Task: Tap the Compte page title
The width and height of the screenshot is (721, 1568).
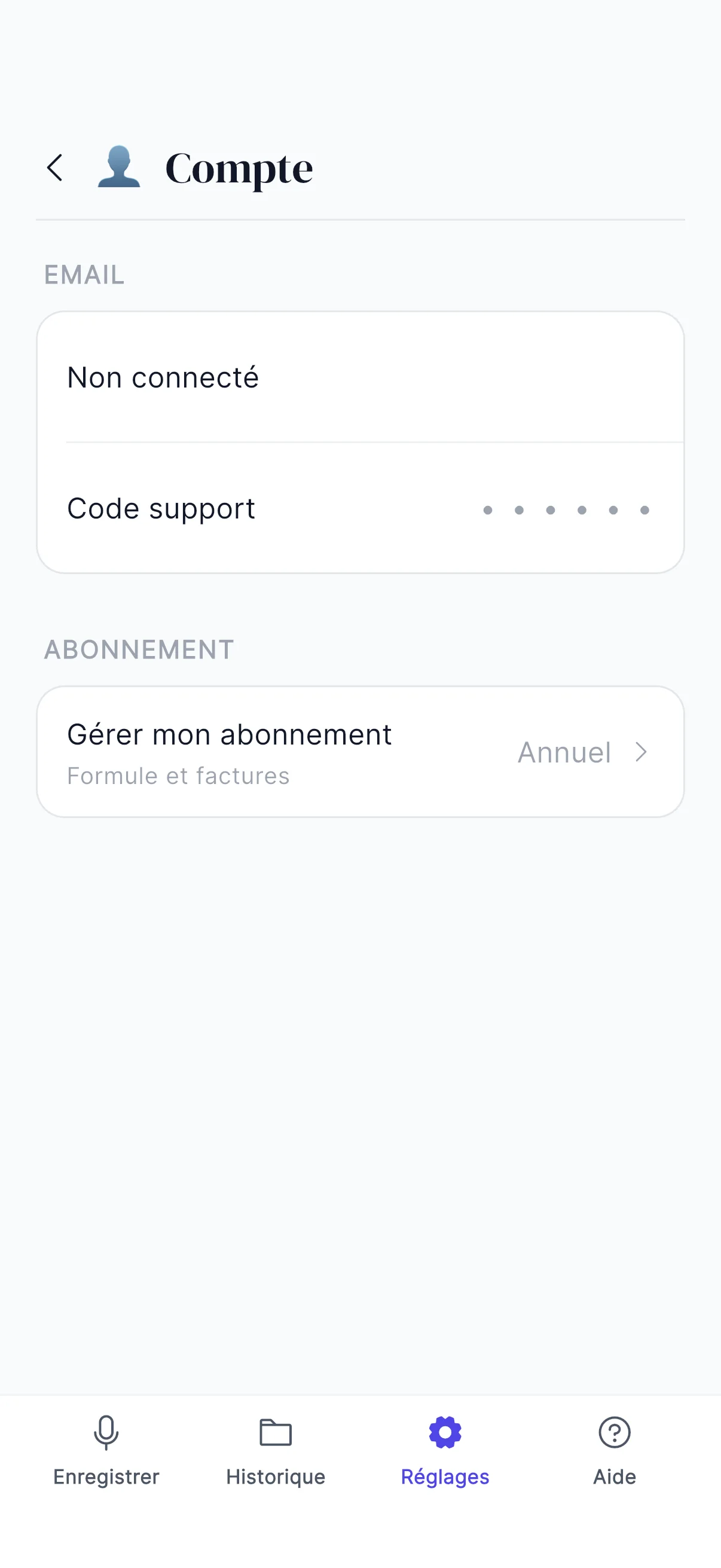Action: pos(238,167)
